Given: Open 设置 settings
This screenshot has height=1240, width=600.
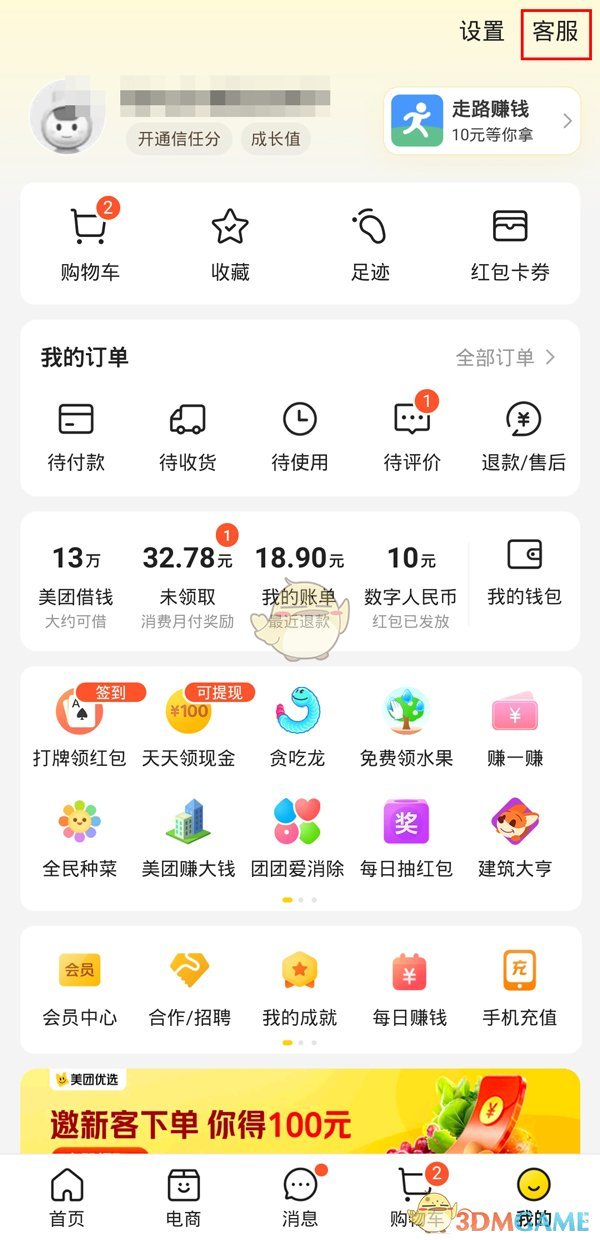Looking at the screenshot, I should (481, 31).
